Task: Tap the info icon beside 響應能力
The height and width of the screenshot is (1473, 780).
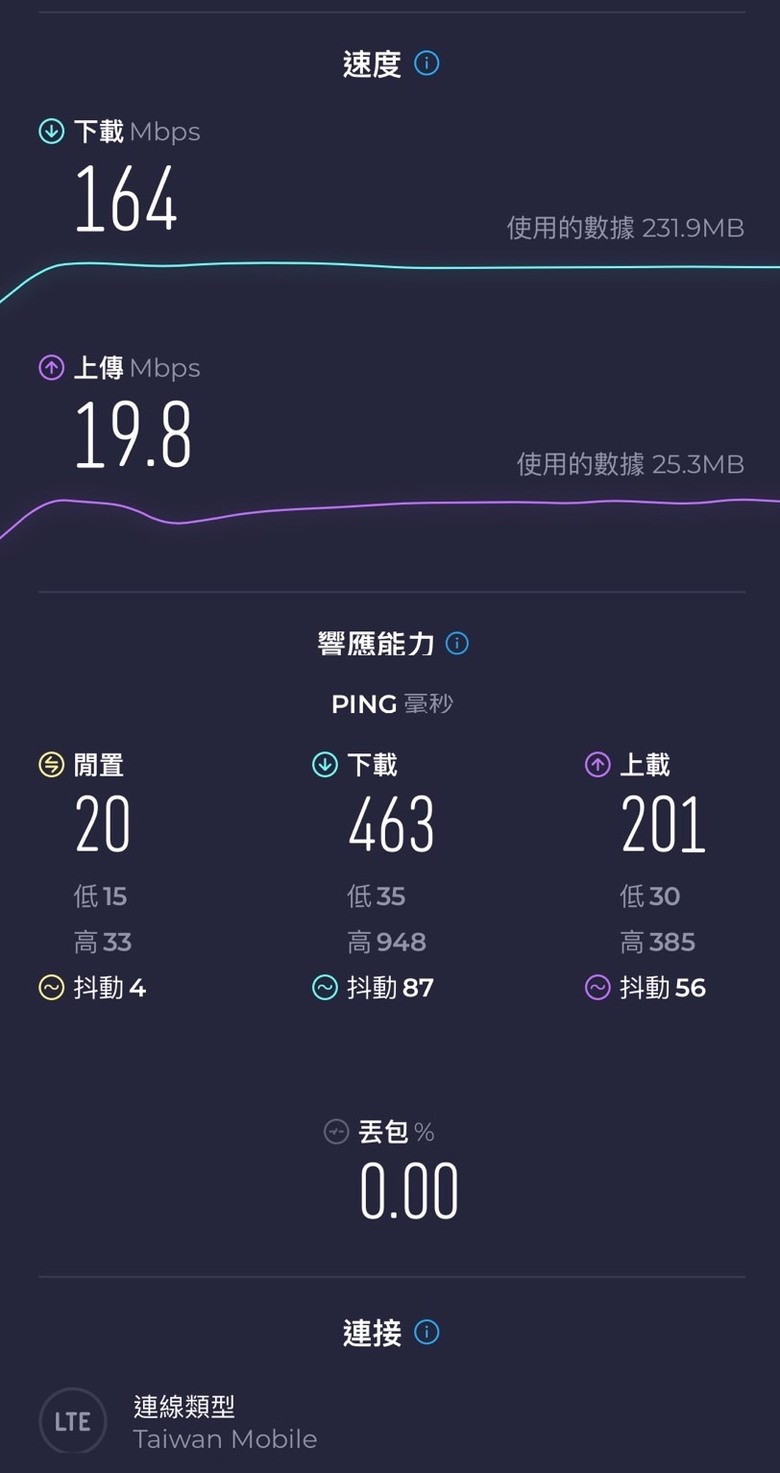Action: tap(457, 643)
